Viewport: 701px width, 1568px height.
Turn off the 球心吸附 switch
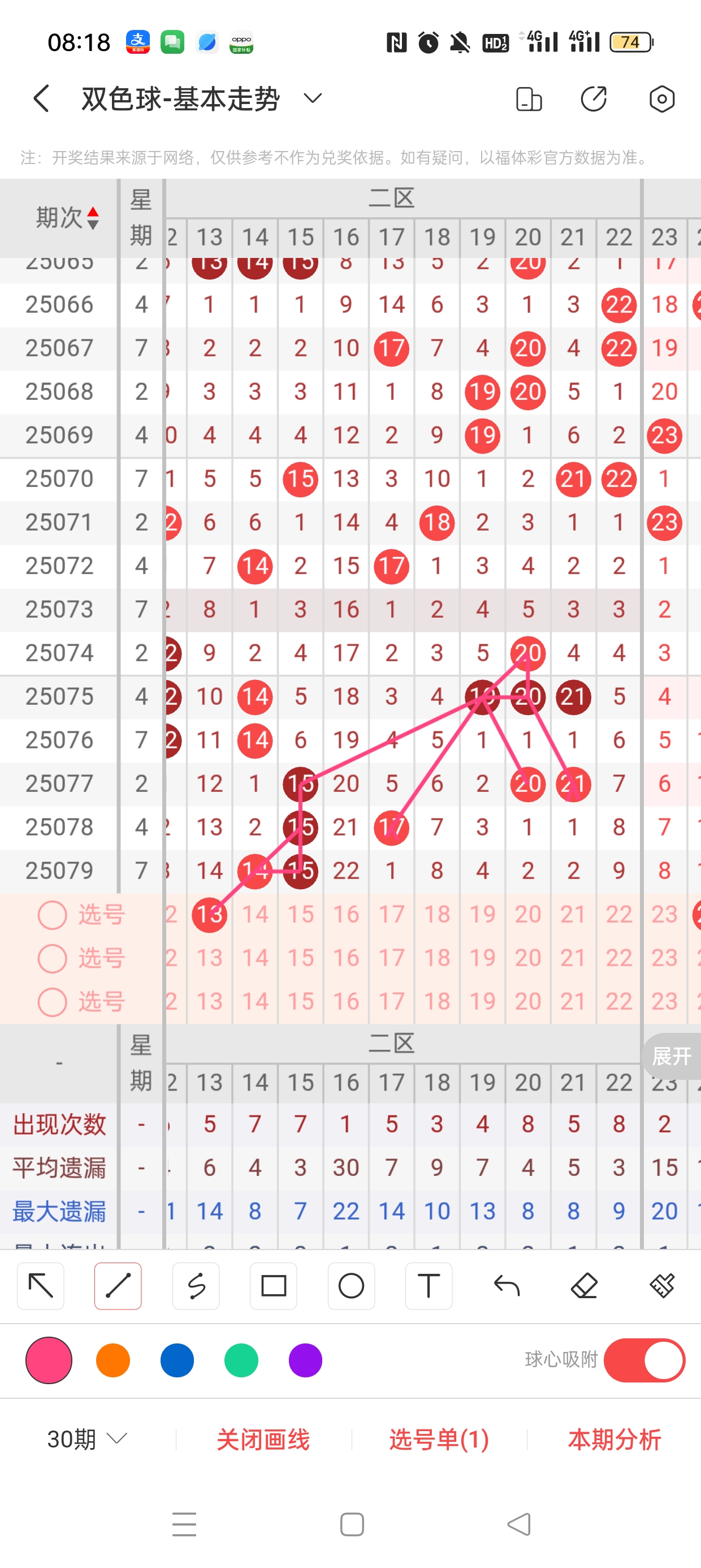coord(644,1360)
